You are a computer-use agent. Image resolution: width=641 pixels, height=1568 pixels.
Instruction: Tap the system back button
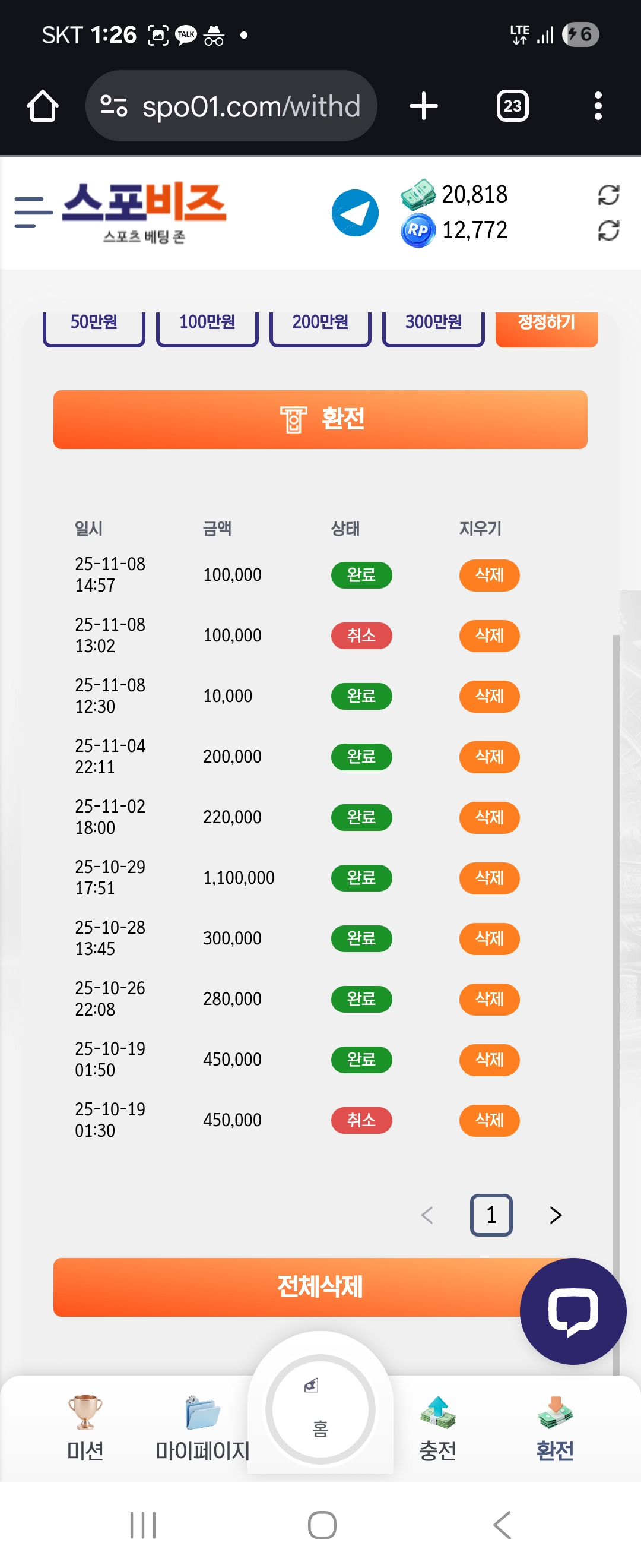(502, 1525)
